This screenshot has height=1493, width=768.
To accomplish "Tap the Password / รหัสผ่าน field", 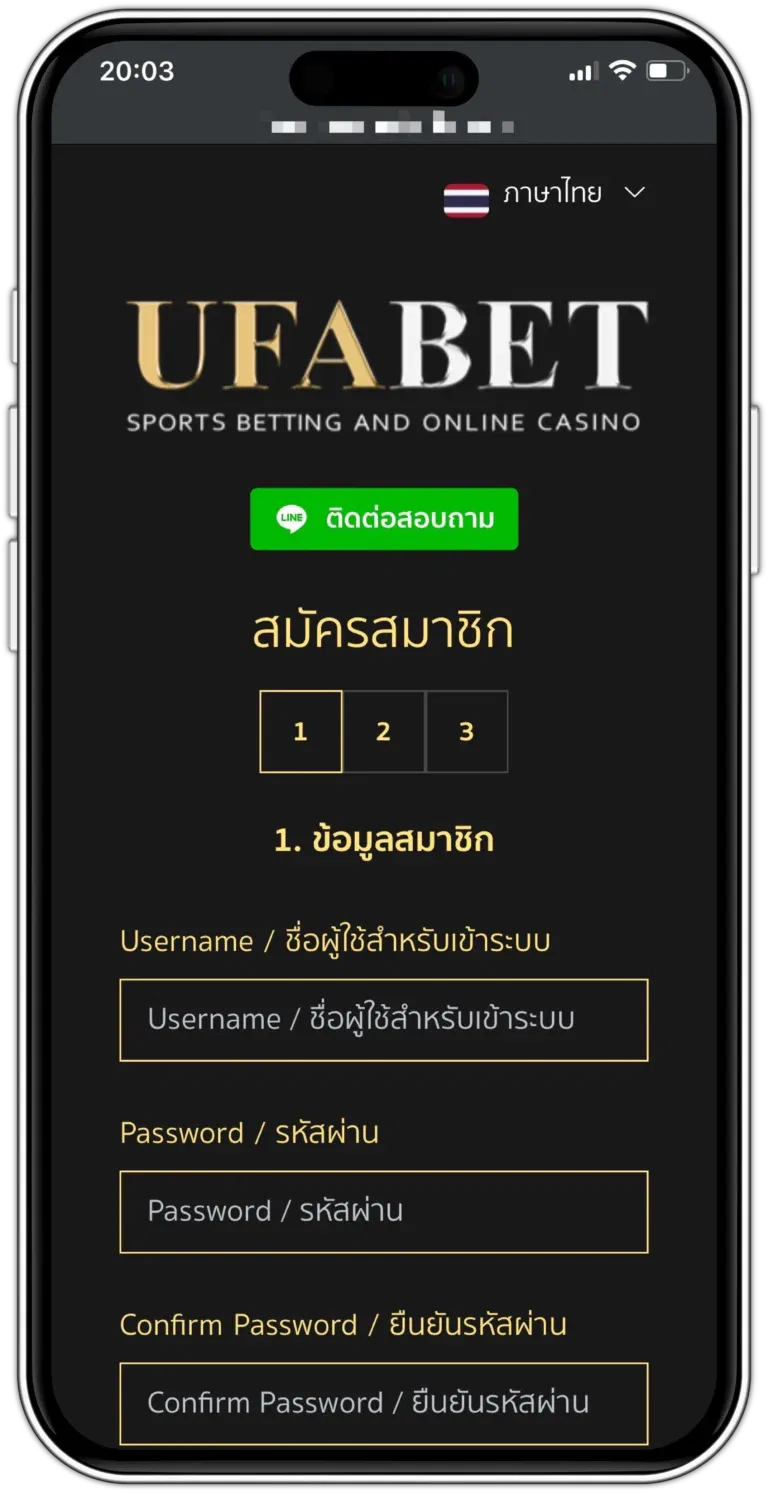I will click(384, 1212).
